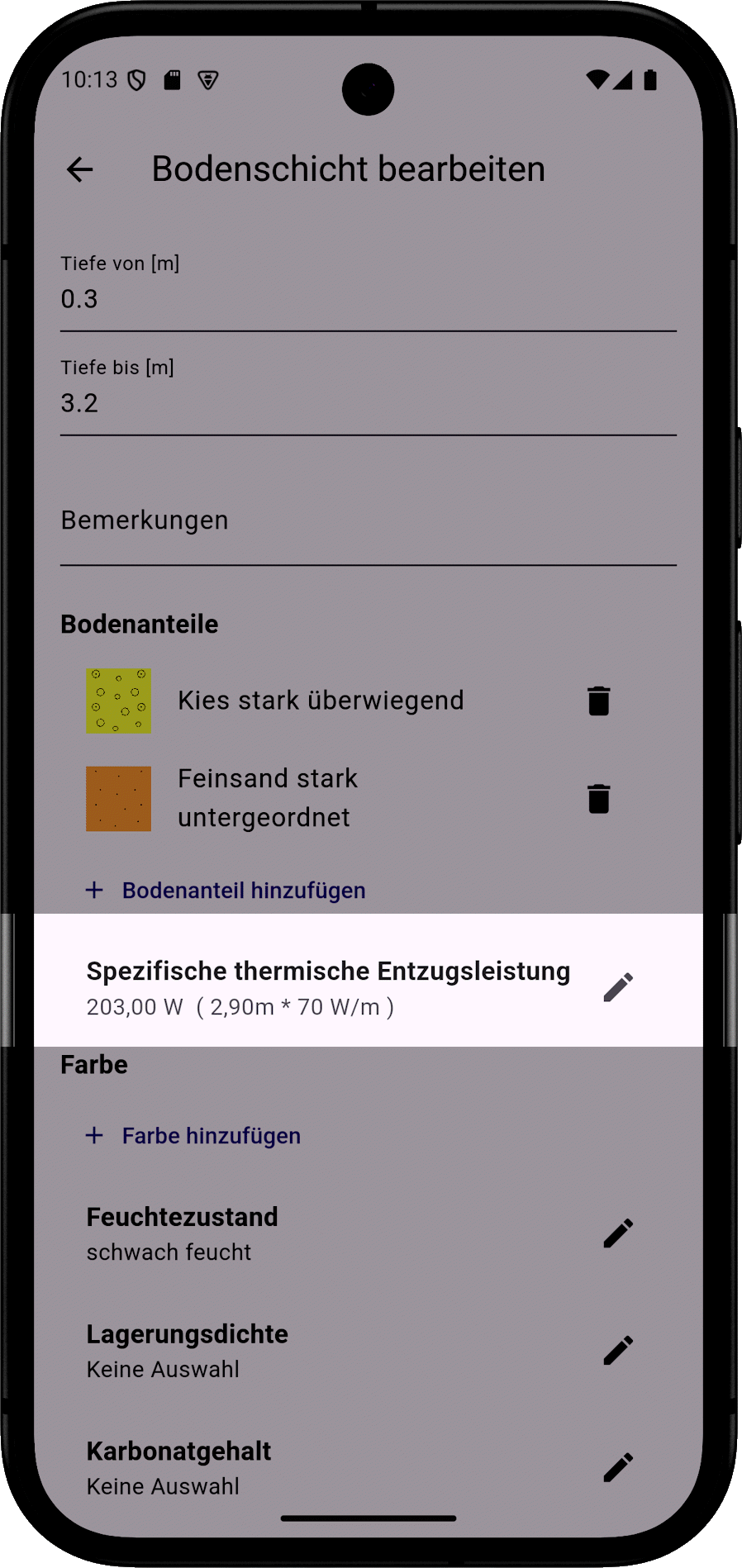Edit the Tiefe bis field

[368, 403]
